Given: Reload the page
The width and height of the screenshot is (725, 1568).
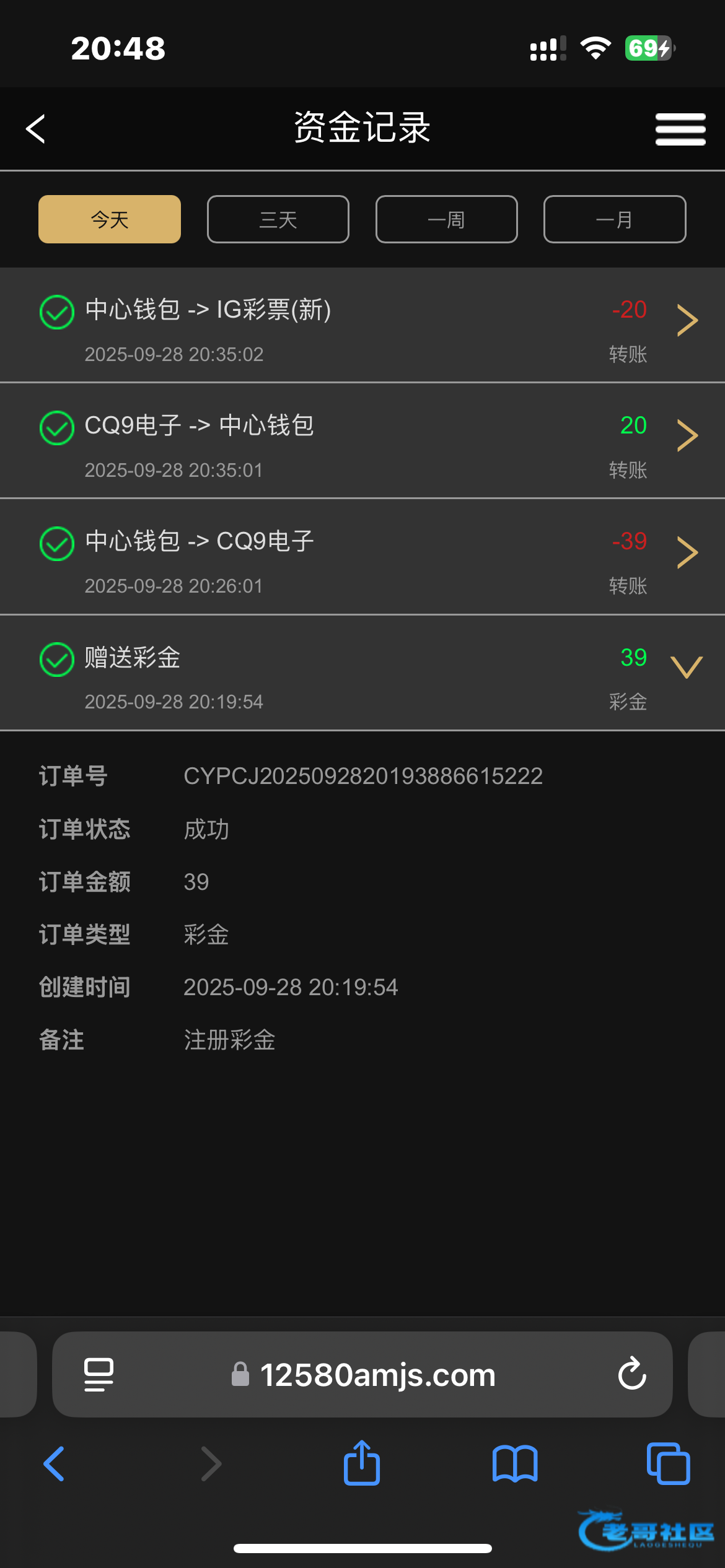Looking at the screenshot, I should coord(632,1374).
